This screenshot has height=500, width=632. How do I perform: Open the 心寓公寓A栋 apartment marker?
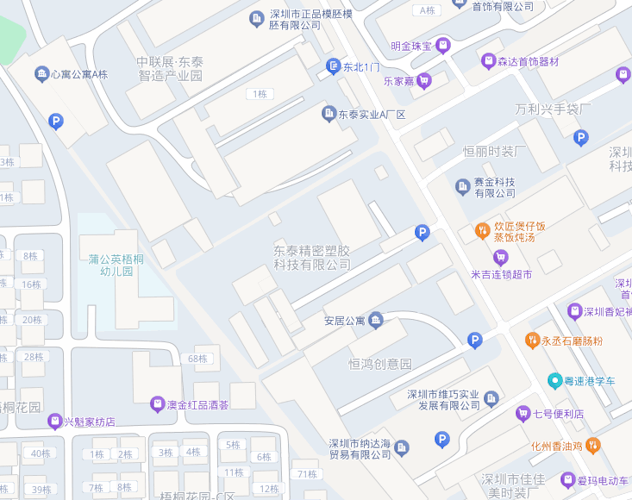click(x=41, y=73)
